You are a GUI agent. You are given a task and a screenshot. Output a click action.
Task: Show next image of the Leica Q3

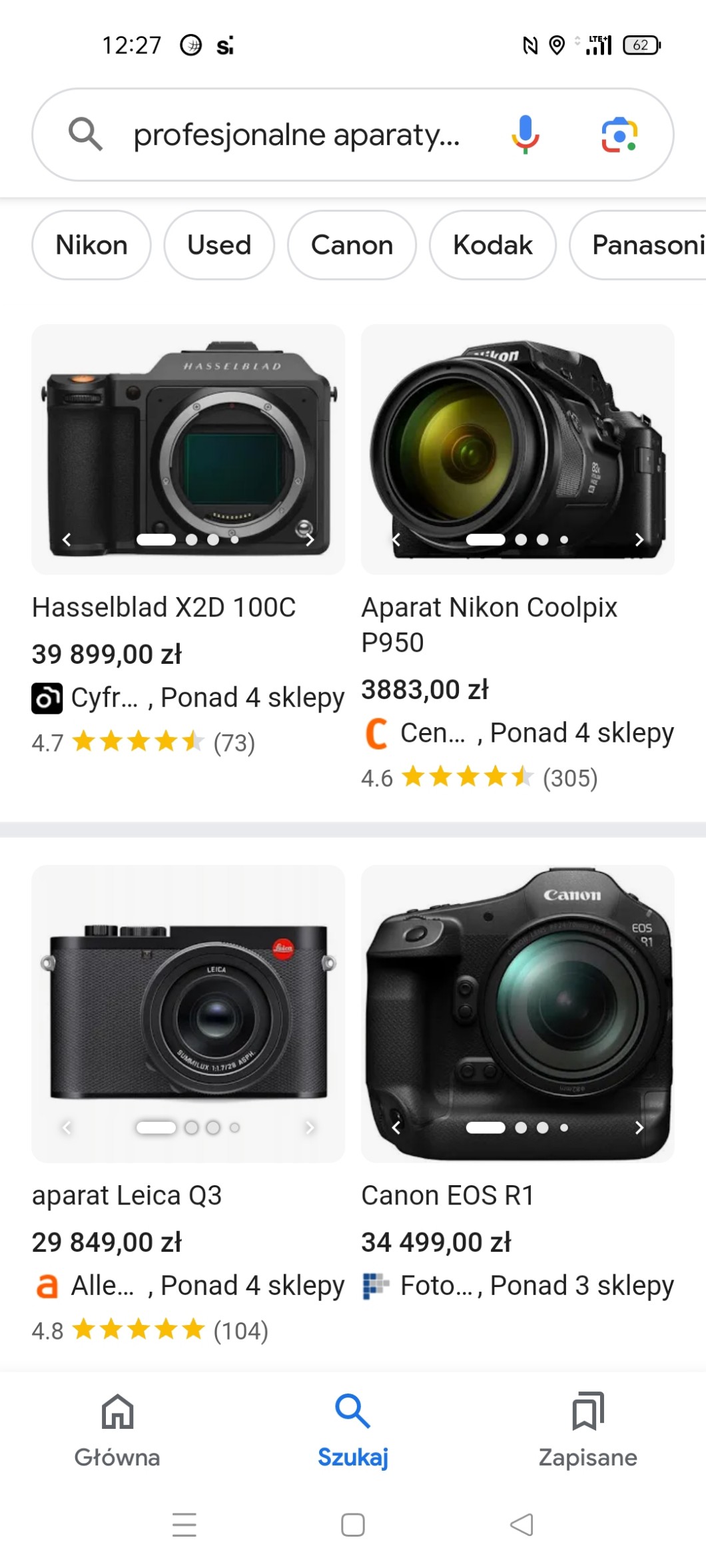coord(309,1127)
